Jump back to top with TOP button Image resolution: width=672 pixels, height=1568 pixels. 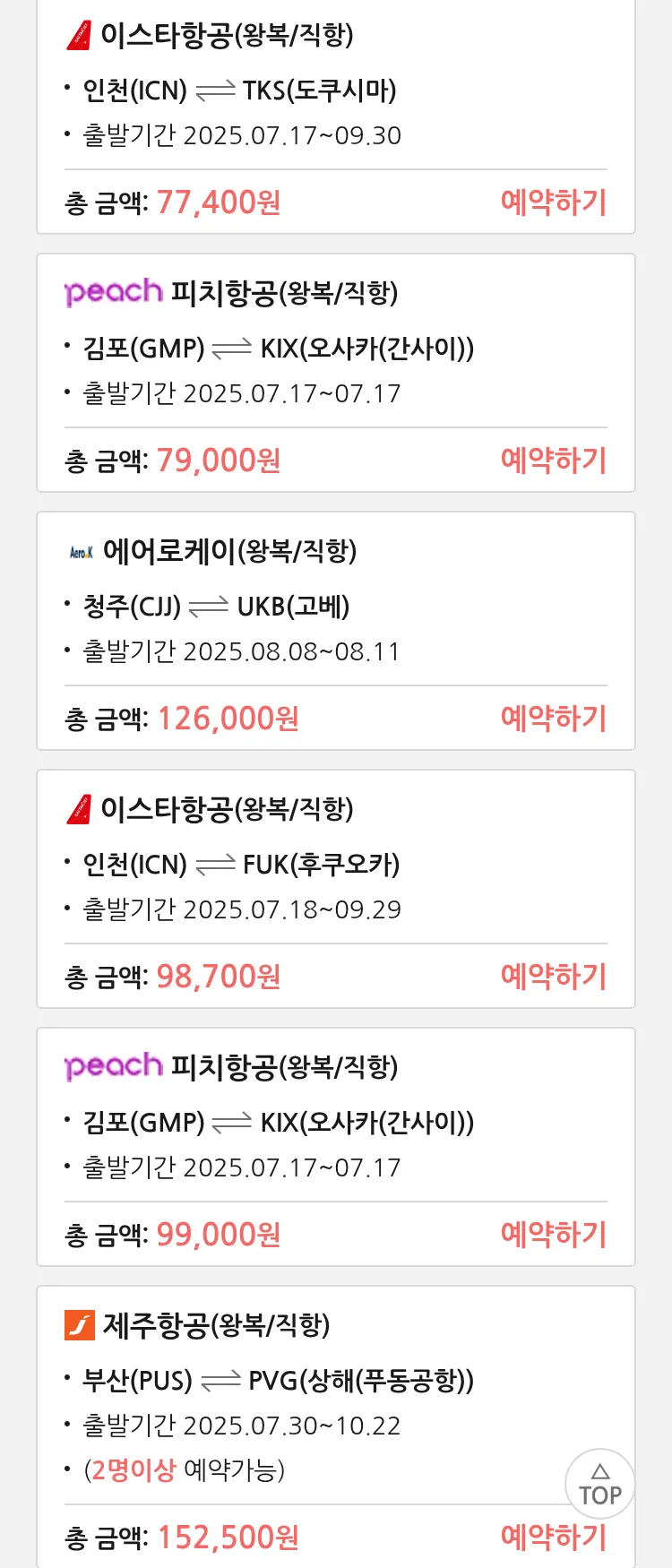[599, 1484]
